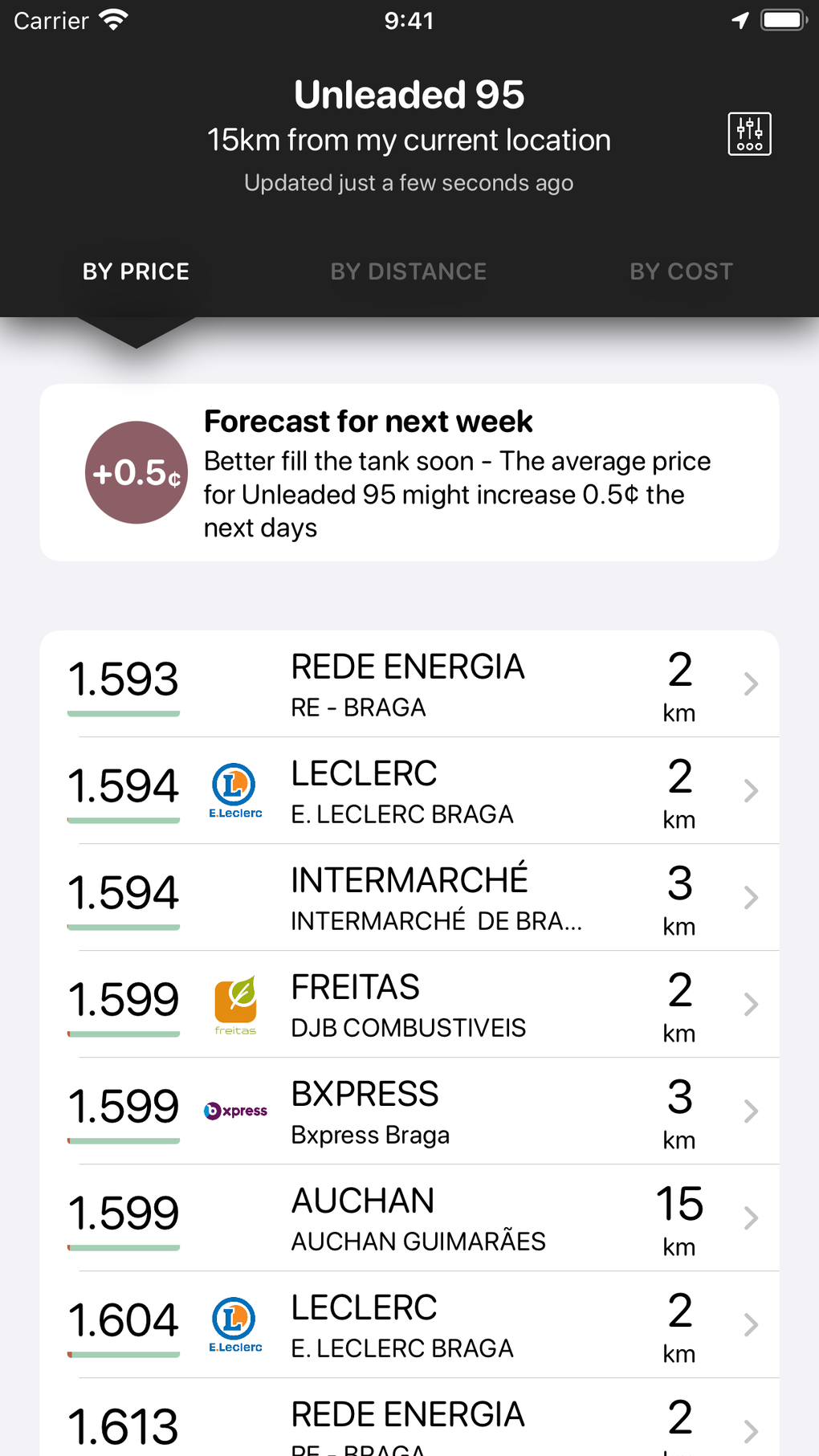Open E. Leclerc Braga priced 1.604

pos(409,1325)
